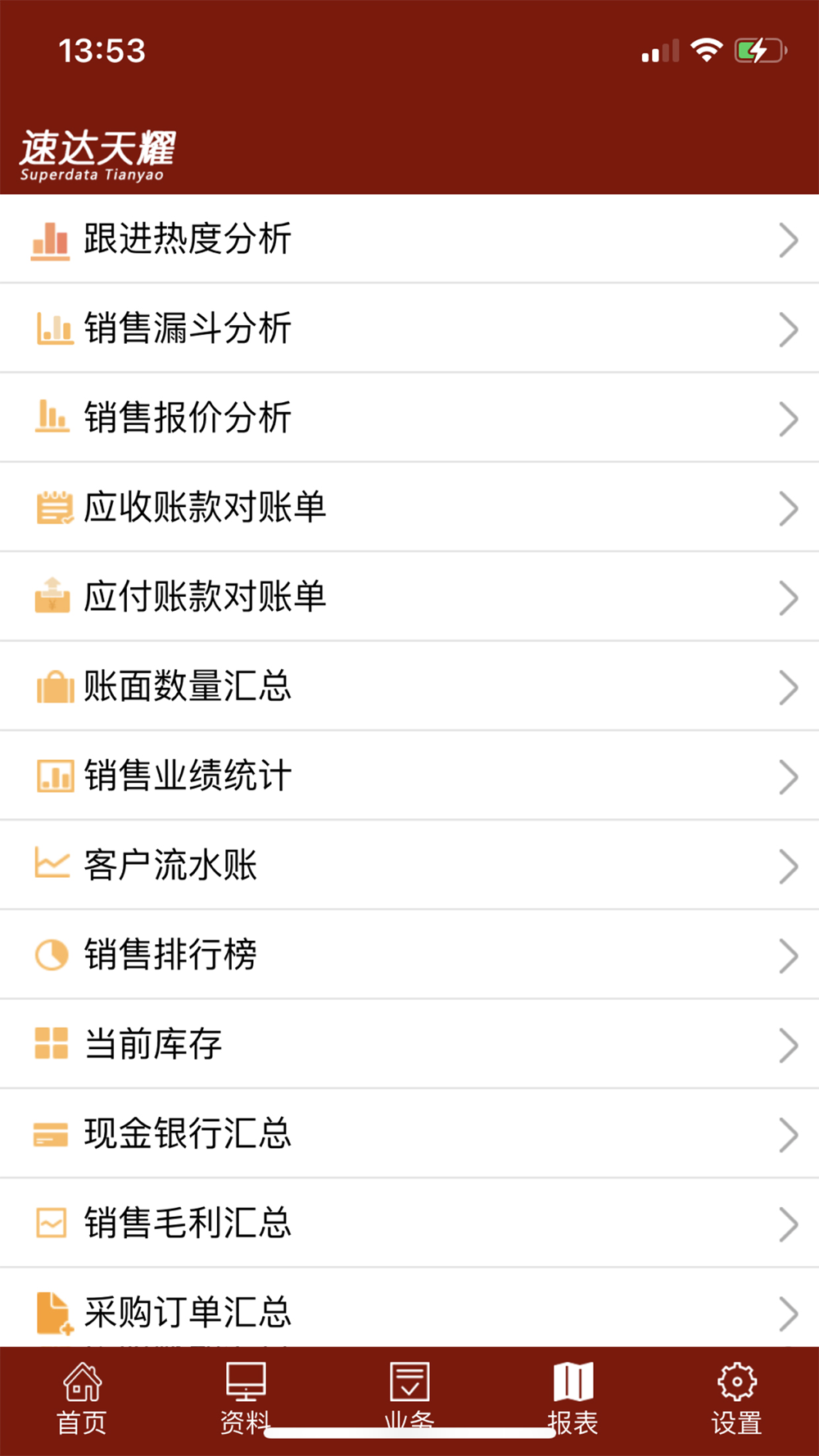The height and width of the screenshot is (1456, 819).
Task: Open 设置 tab
Action: pyautogui.click(x=736, y=1399)
